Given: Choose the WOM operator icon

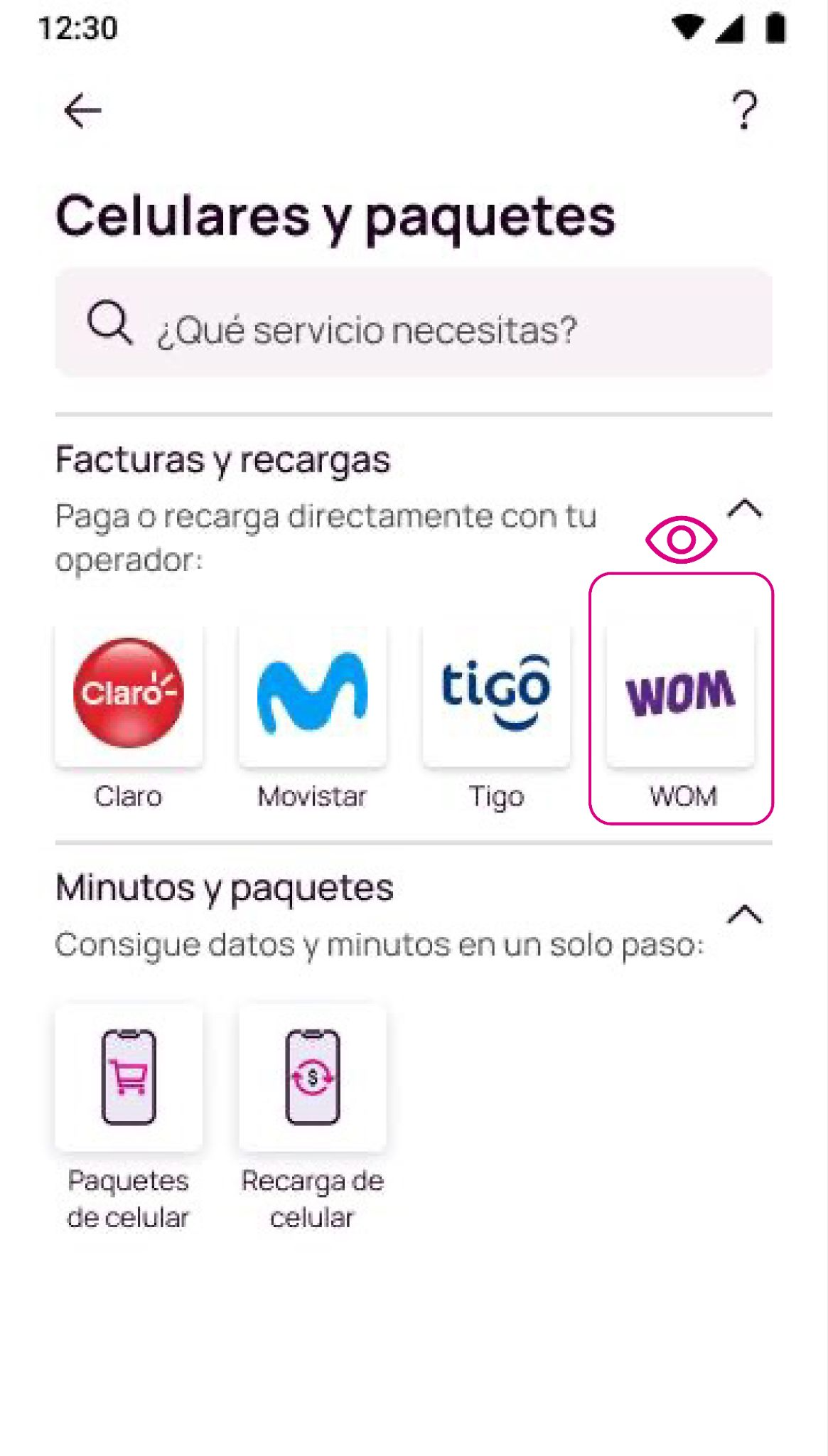Looking at the screenshot, I should click(681, 693).
